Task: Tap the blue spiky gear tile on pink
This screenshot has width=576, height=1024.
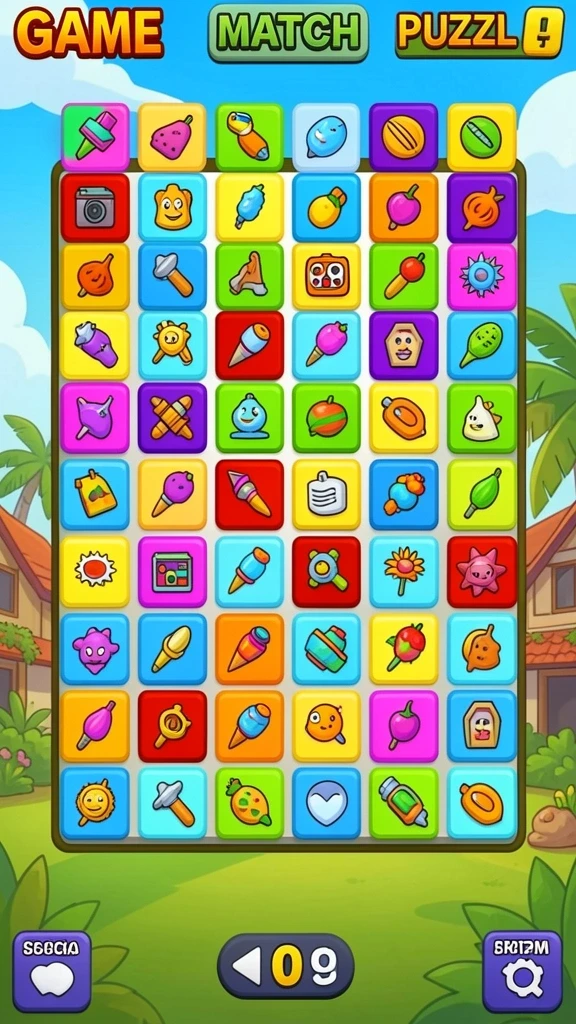Action: point(481,275)
